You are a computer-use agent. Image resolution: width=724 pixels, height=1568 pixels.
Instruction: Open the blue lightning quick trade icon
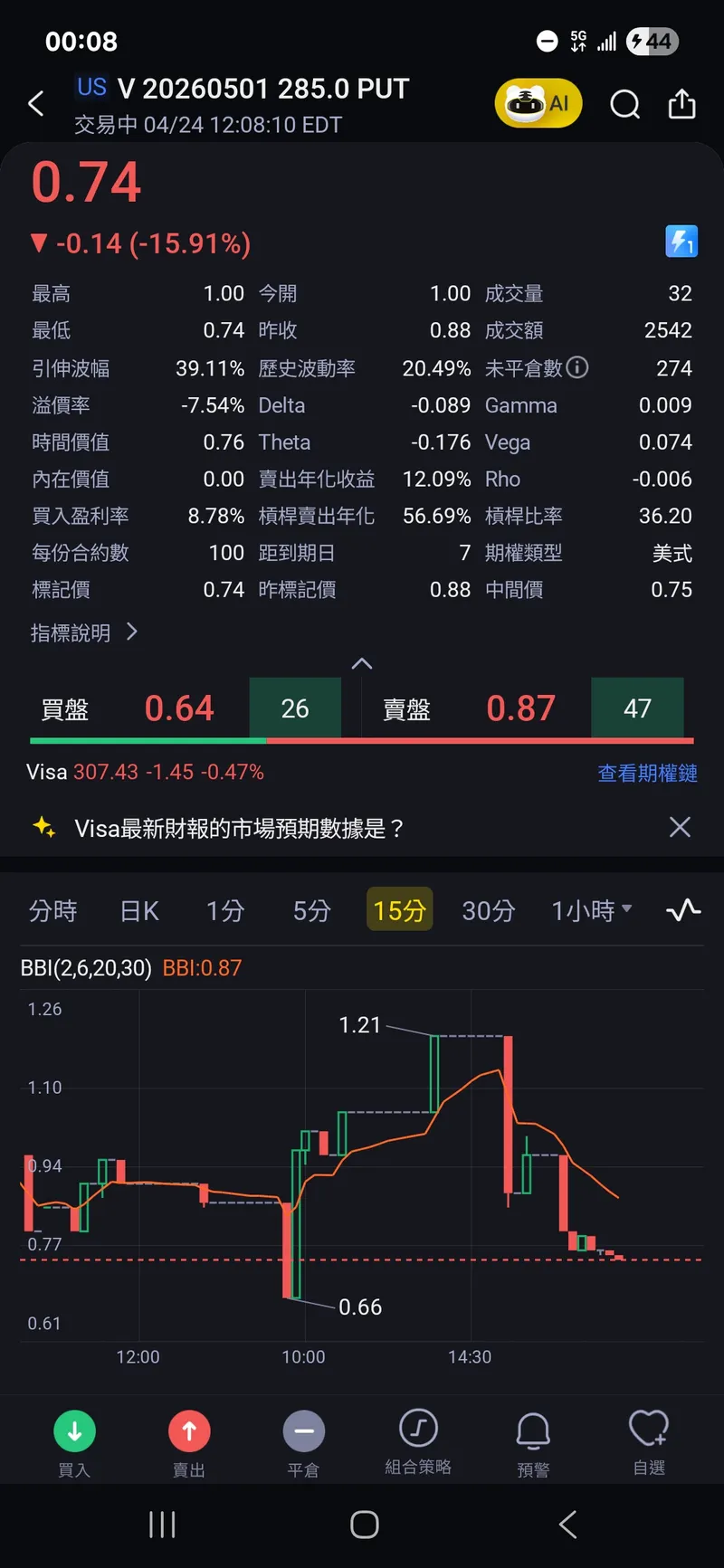[681, 242]
